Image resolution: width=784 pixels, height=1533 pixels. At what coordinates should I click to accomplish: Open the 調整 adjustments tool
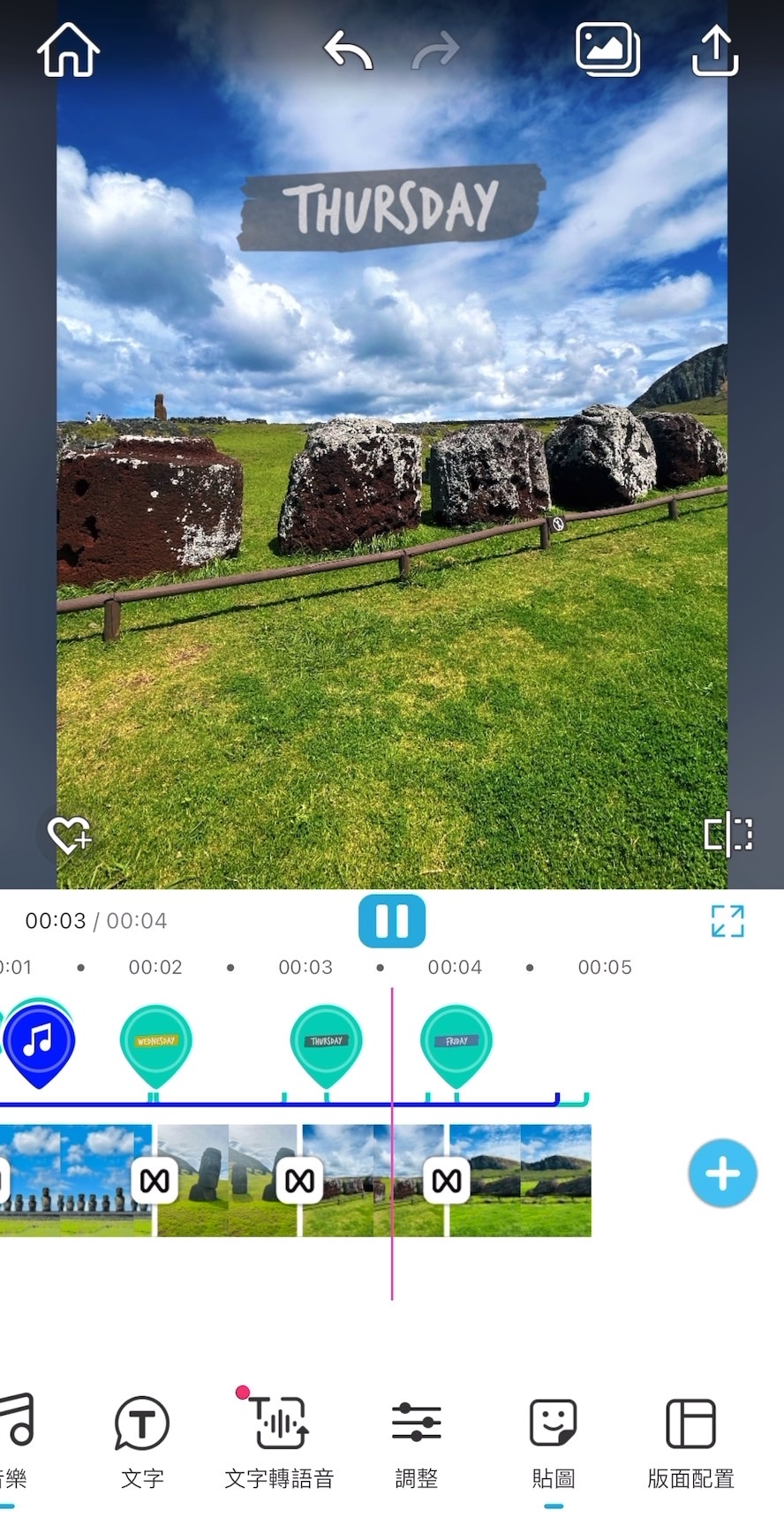pyautogui.click(x=416, y=1441)
